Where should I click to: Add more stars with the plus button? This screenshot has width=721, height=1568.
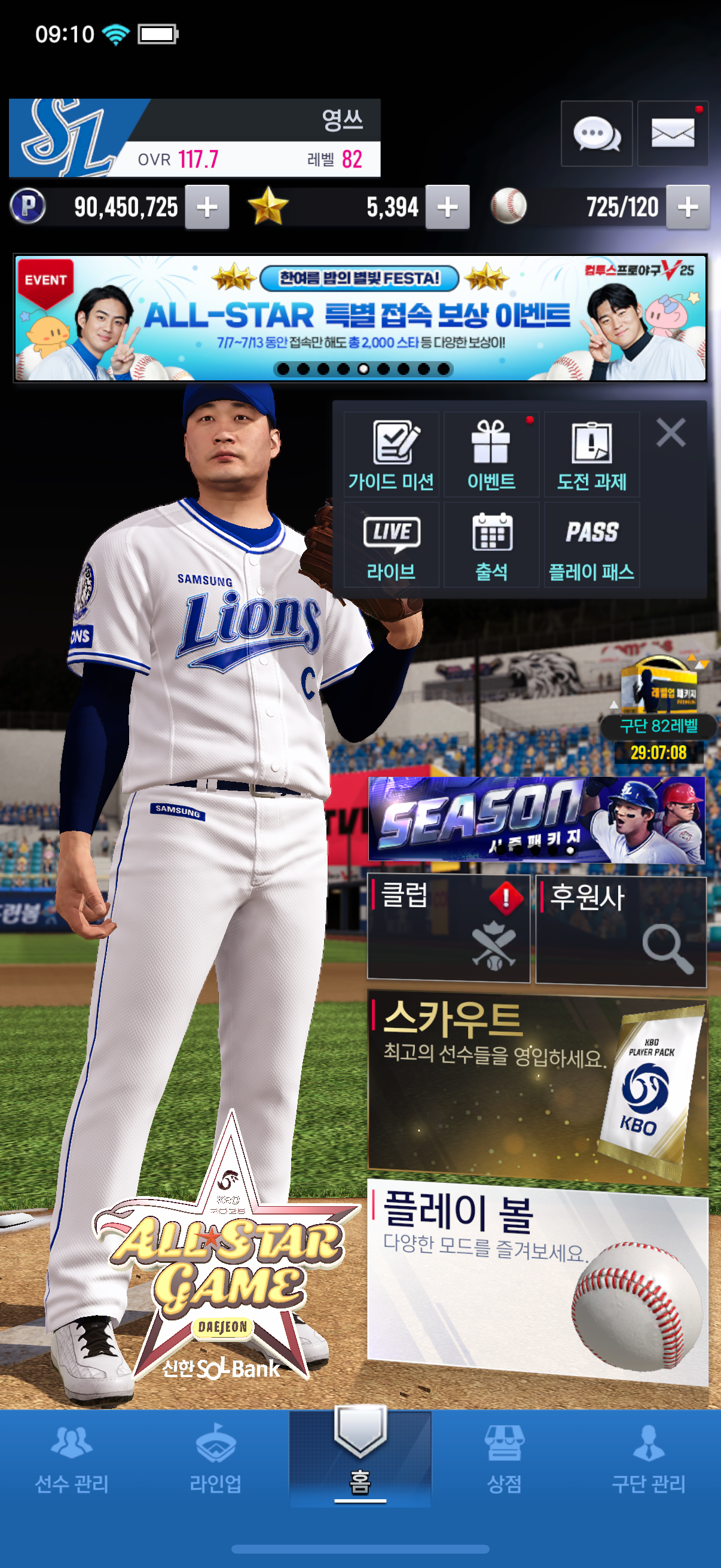pos(447,207)
